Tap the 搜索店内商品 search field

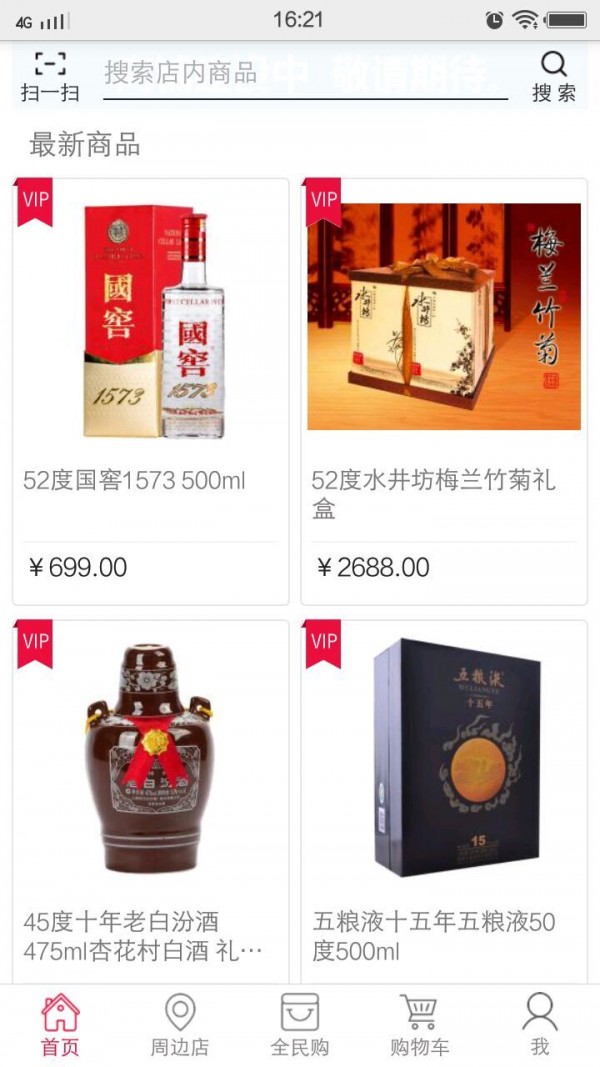tap(305, 73)
